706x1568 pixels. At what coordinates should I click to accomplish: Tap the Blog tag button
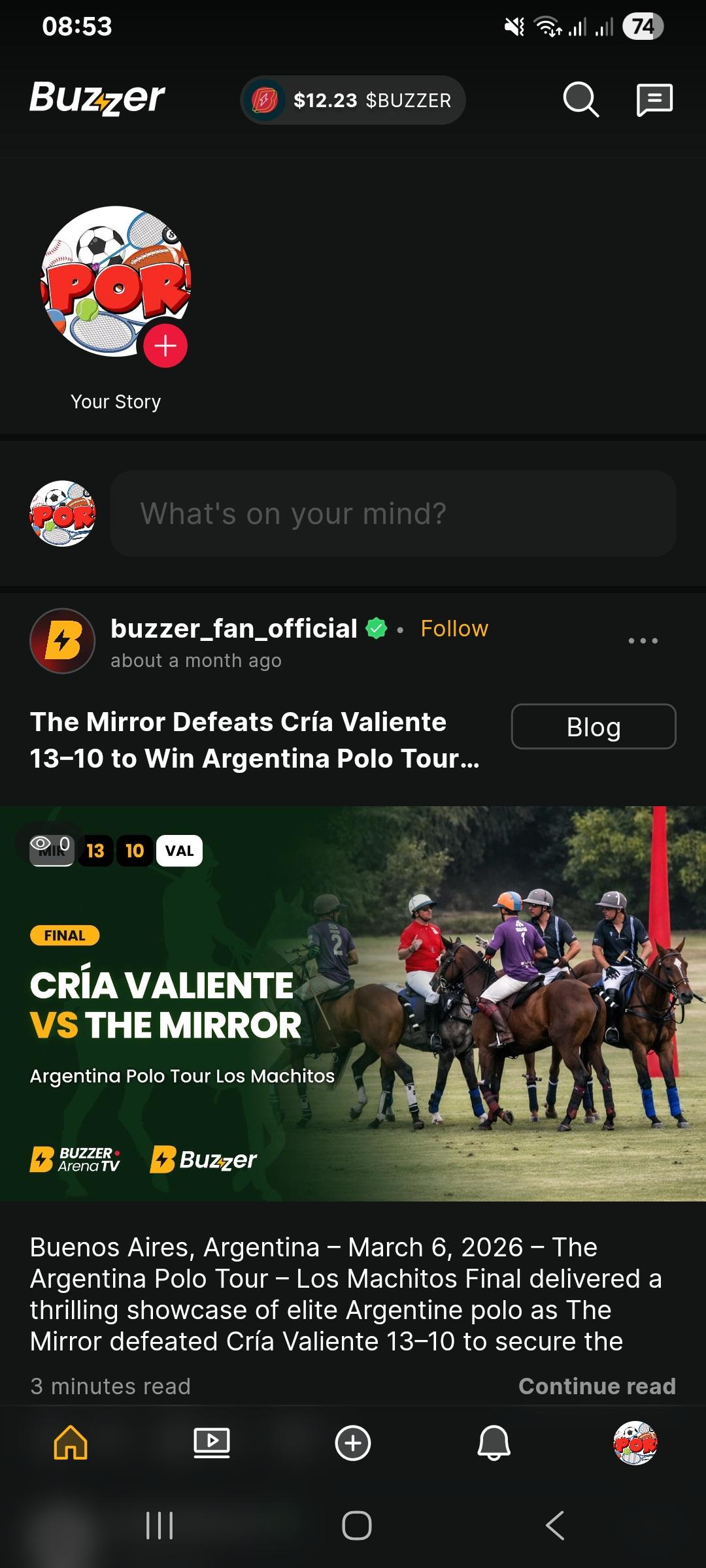pos(593,727)
